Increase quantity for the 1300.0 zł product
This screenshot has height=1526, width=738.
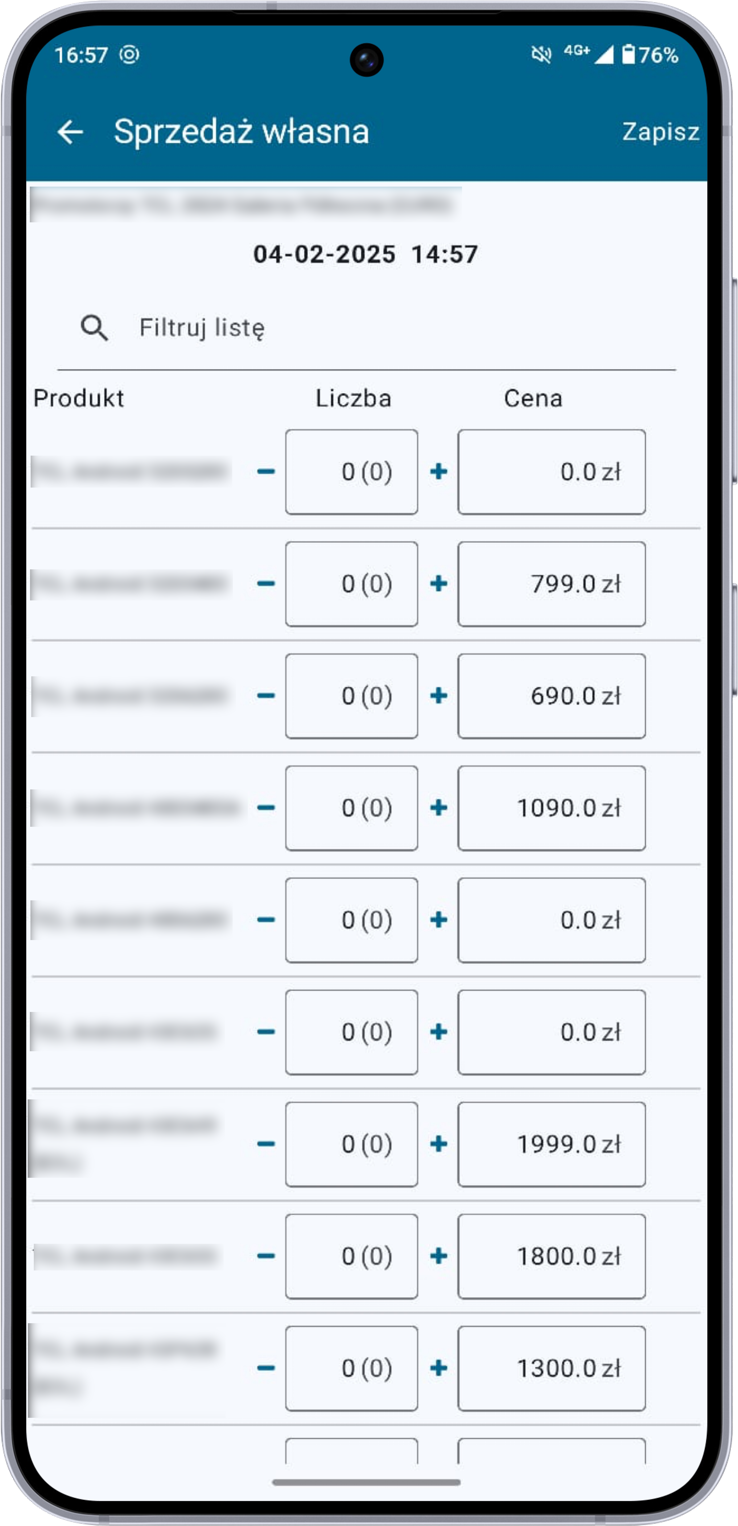tap(438, 1368)
